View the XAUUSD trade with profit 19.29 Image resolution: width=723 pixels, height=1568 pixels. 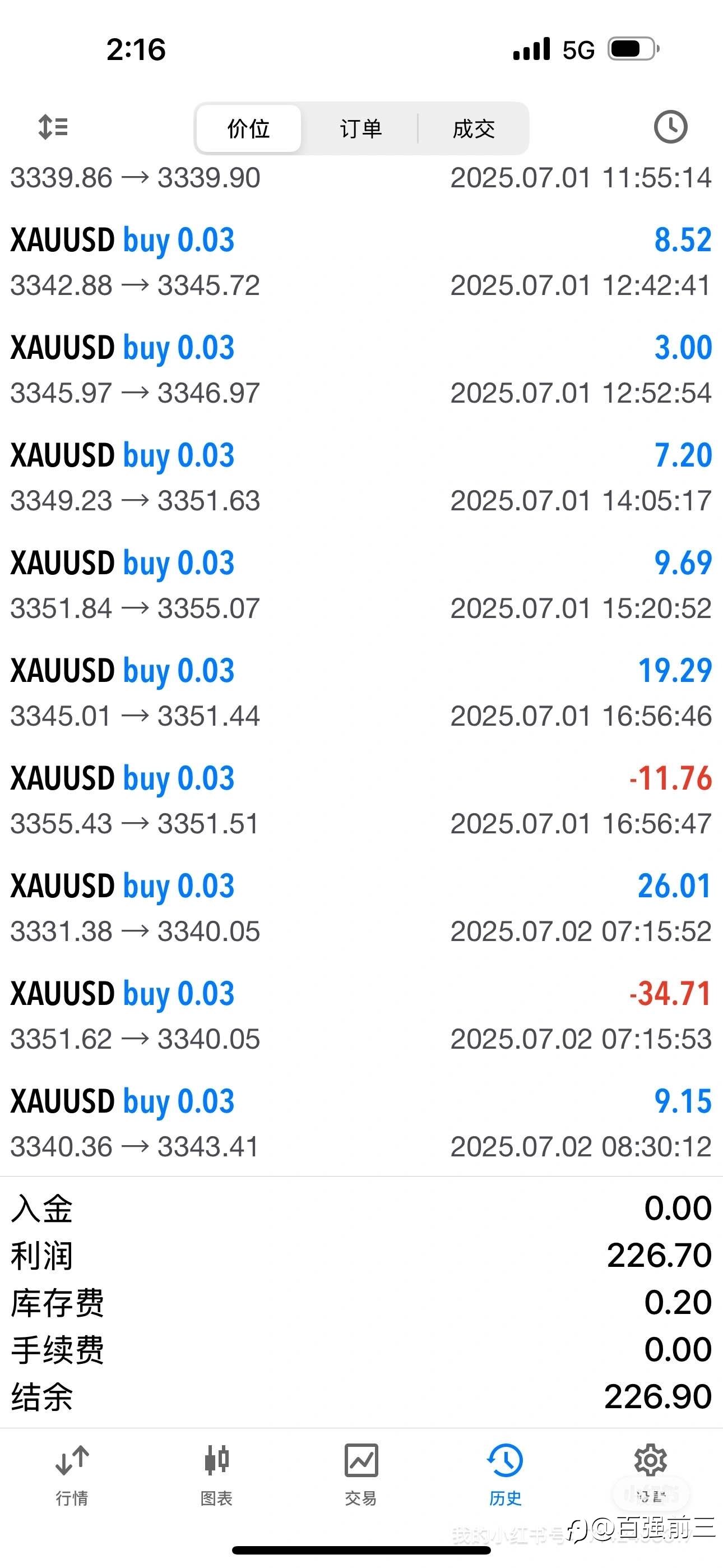click(361, 693)
